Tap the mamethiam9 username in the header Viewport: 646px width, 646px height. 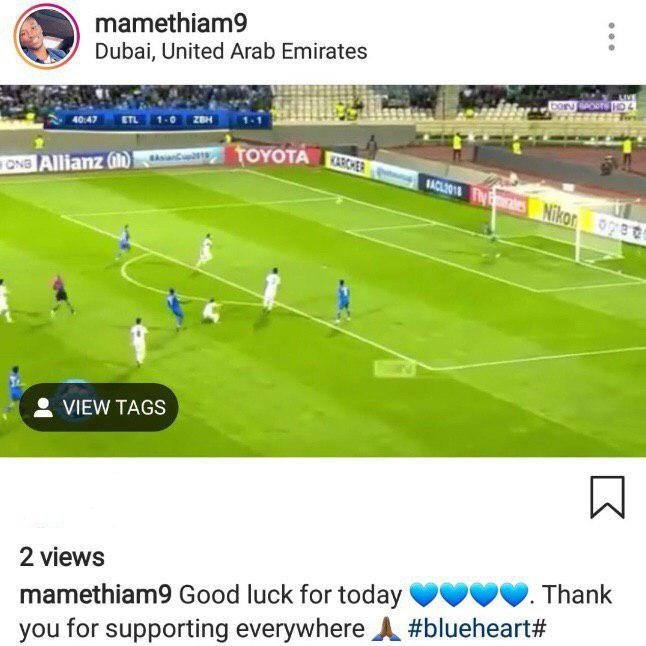171,21
